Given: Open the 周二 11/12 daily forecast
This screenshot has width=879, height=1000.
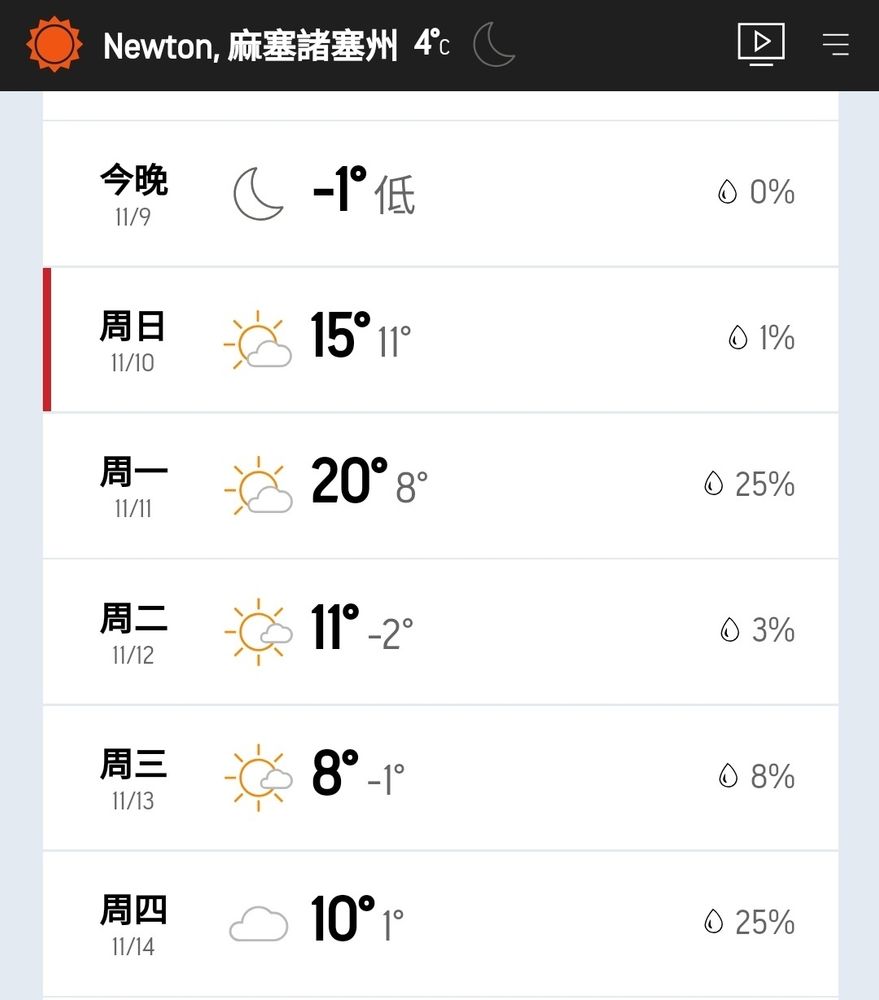Looking at the screenshot, I should click(440, 631).
